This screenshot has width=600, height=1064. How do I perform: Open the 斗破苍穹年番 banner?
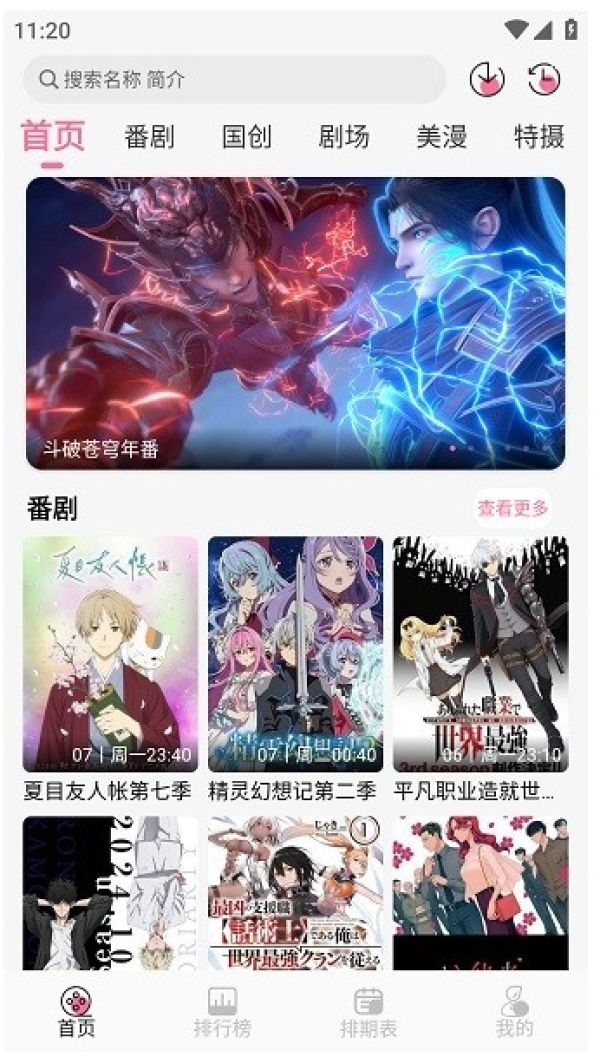(x=295, y=323)
